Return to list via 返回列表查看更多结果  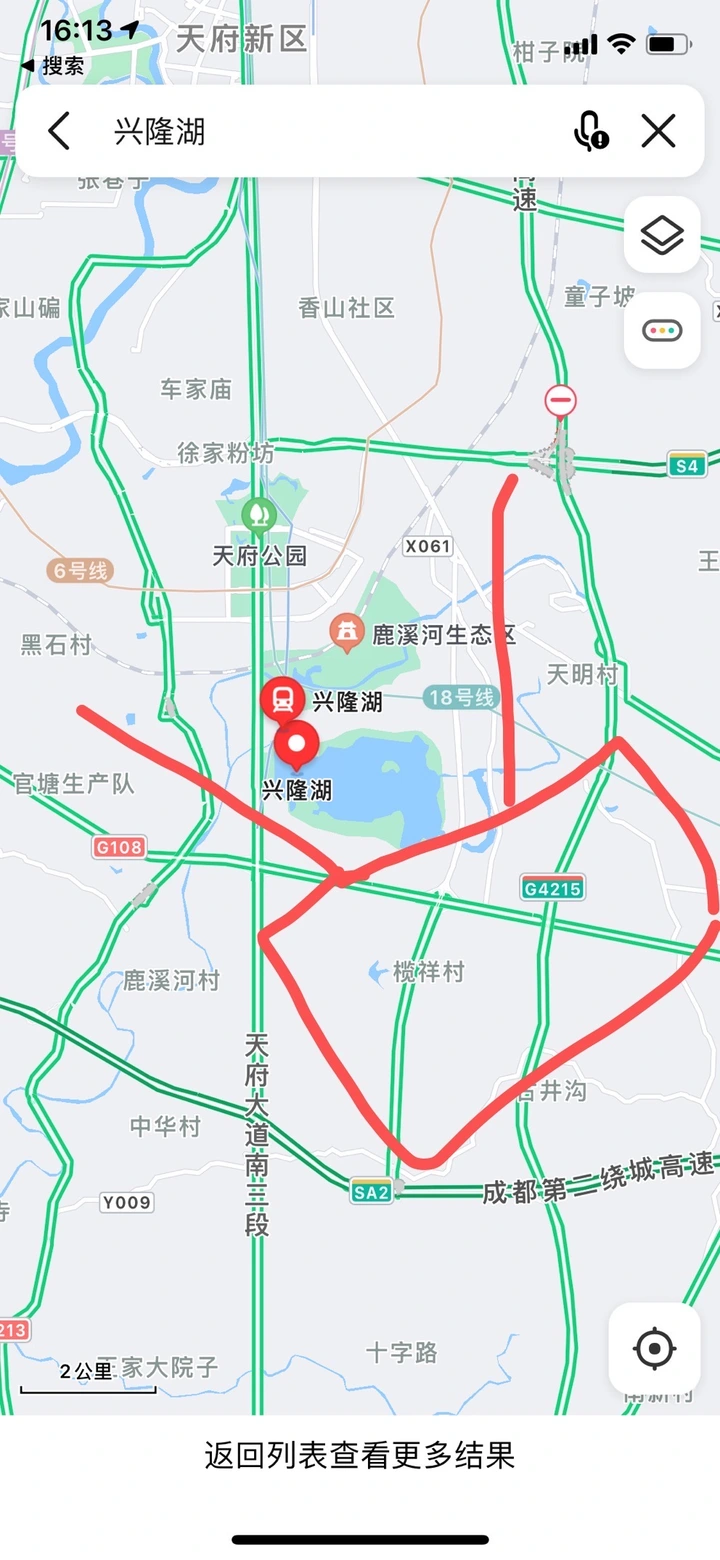click(x=360, y=1455)
